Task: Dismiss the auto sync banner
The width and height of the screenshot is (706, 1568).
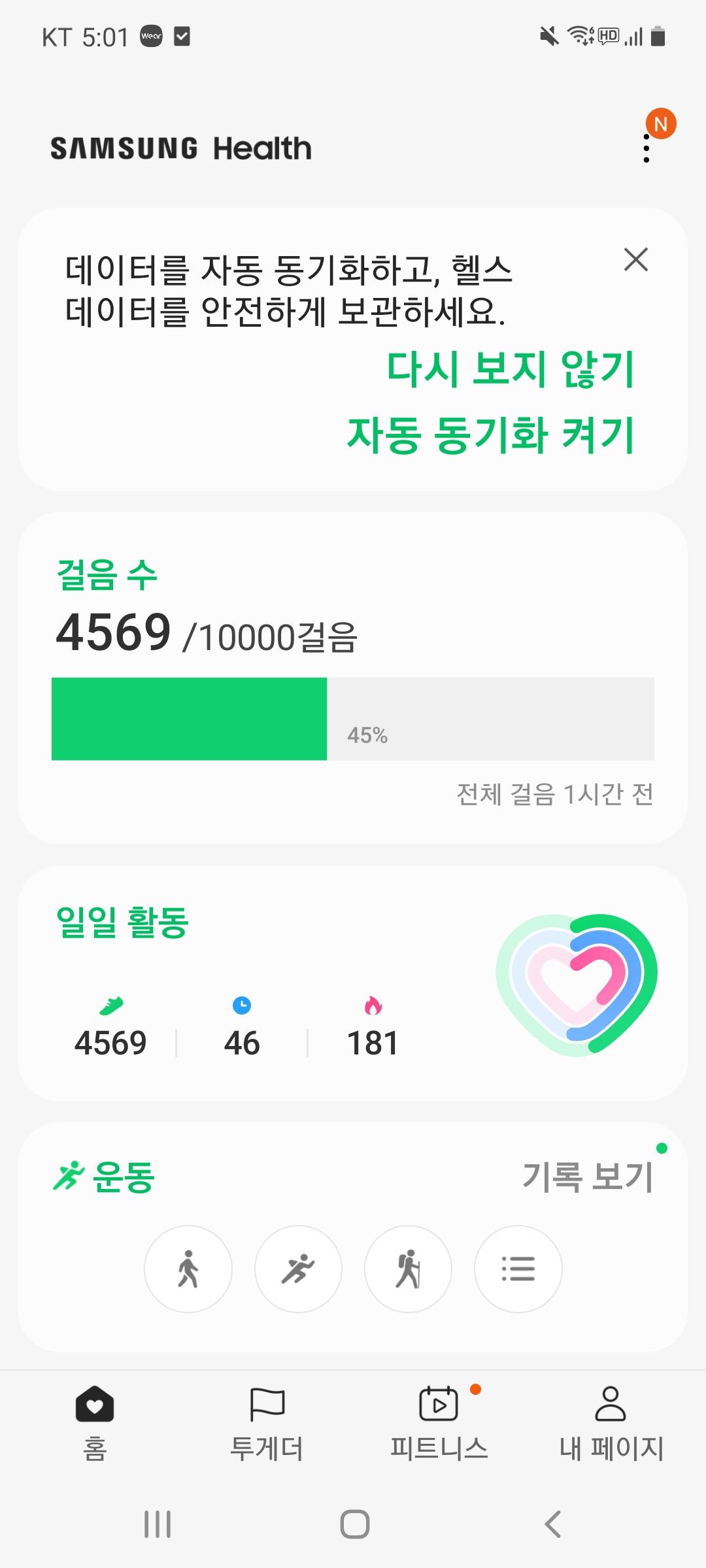Action: coord(635,259)
